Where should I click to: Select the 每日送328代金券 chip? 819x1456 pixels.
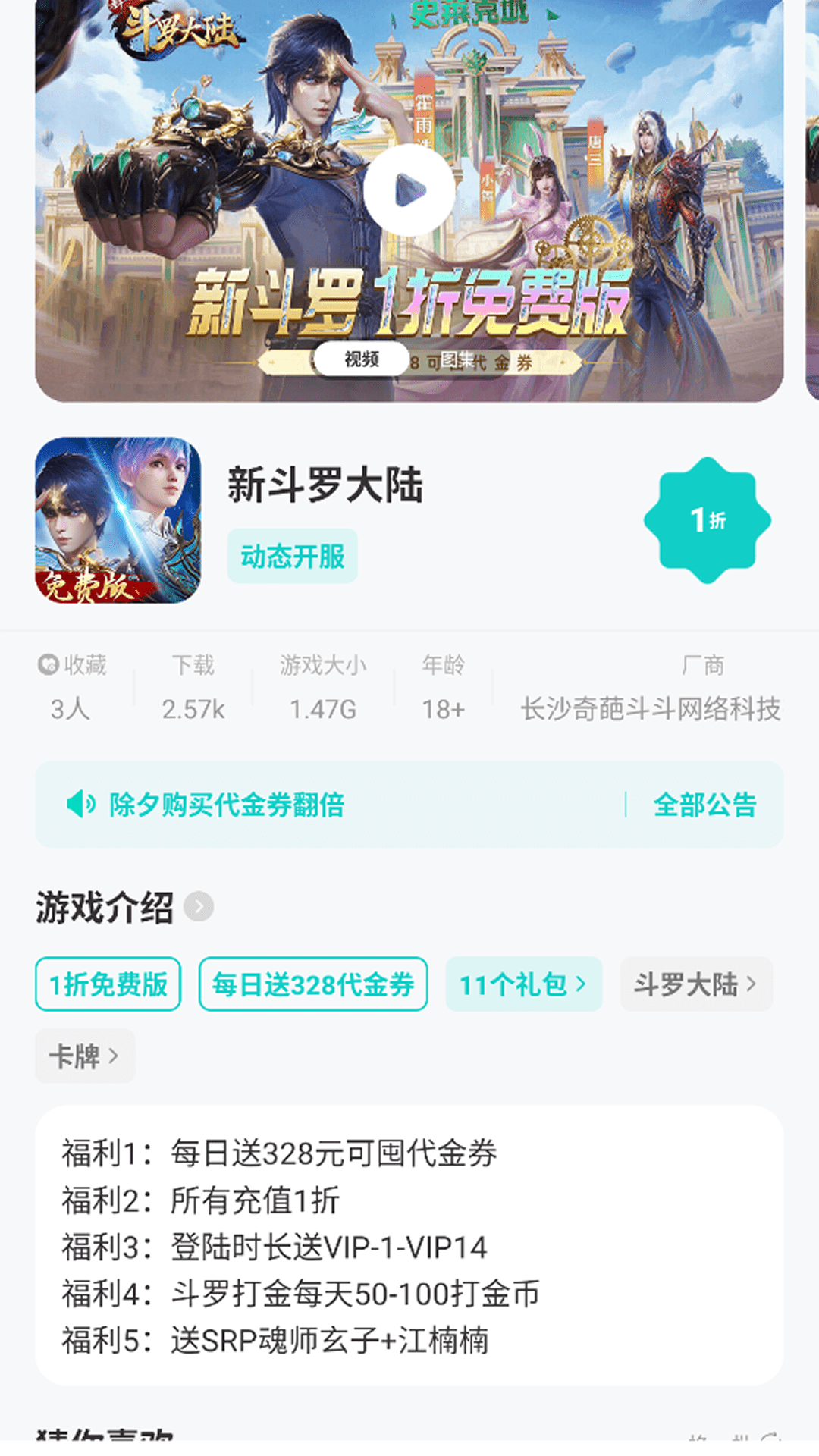(x=313, y=984)
